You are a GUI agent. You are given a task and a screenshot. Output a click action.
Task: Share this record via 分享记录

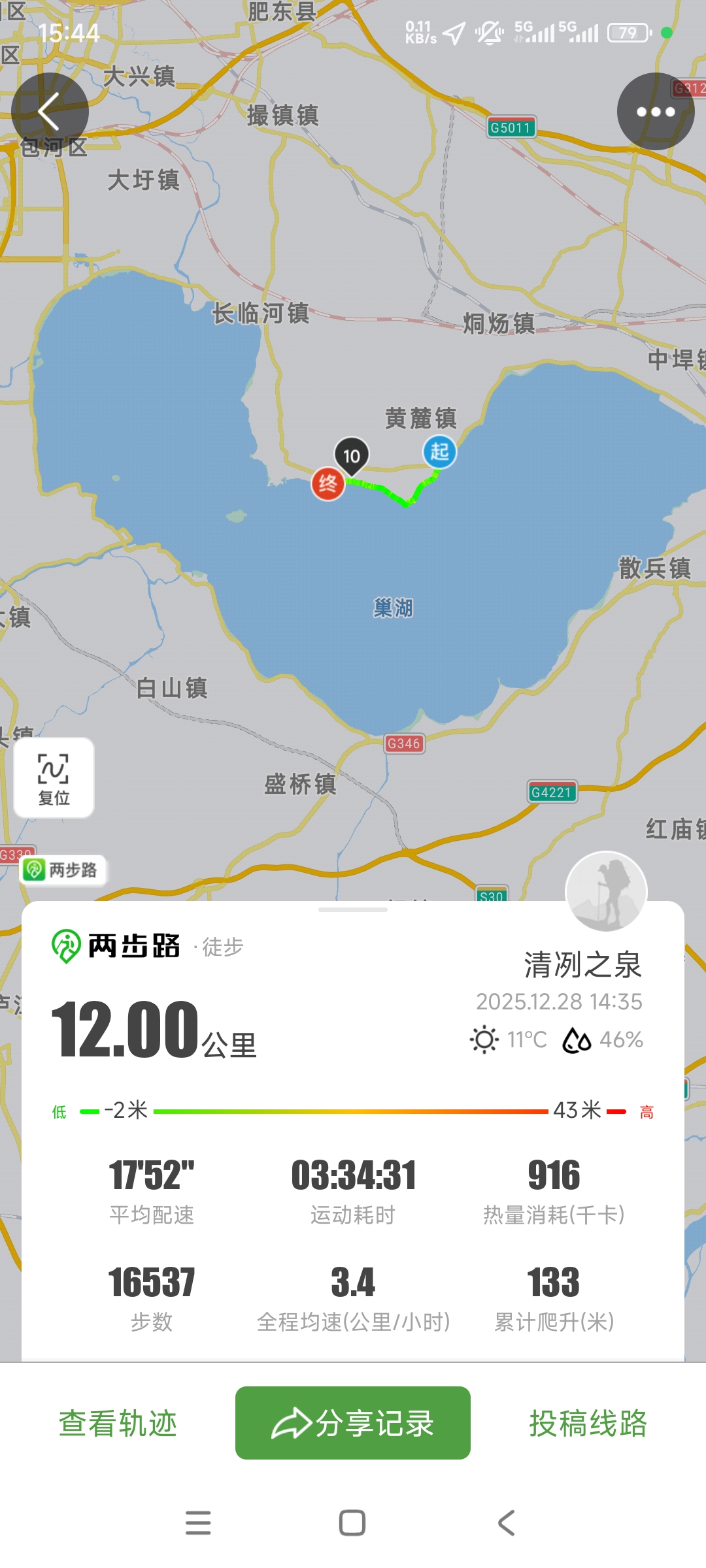tap(353, 1423)
